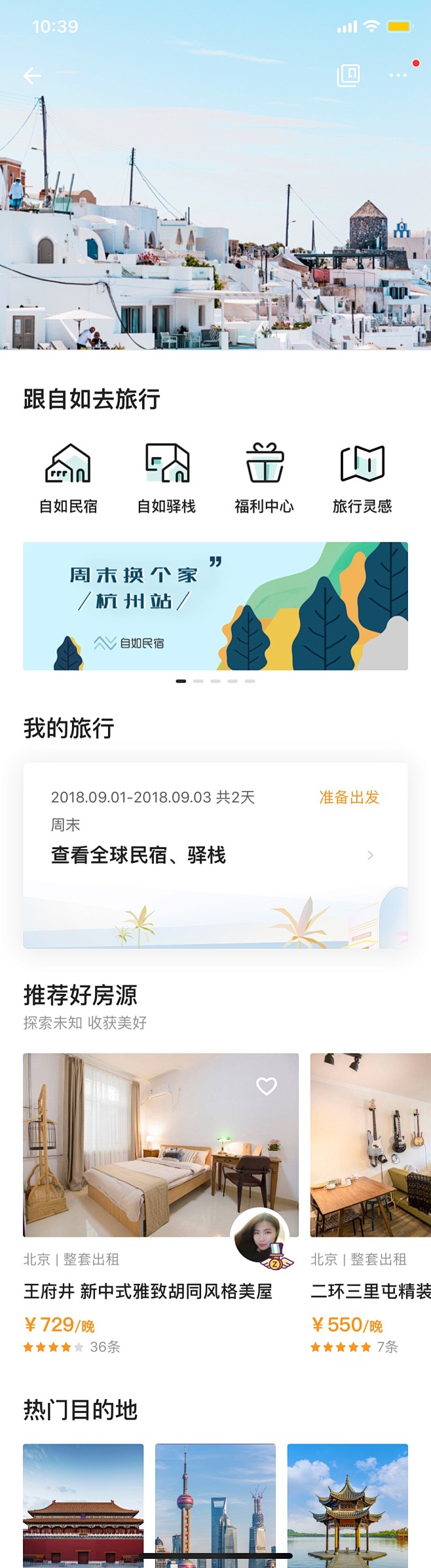
Task: Open 自如驿栈 section
Action: tap(166, 478)
